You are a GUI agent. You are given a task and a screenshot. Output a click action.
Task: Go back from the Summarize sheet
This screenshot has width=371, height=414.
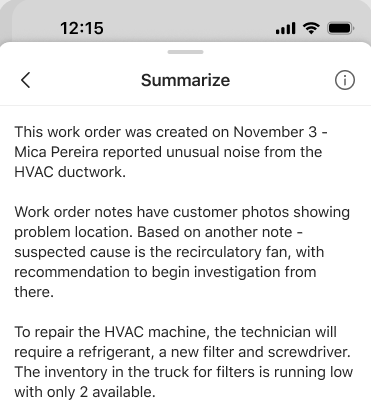(x=26, y=80)
